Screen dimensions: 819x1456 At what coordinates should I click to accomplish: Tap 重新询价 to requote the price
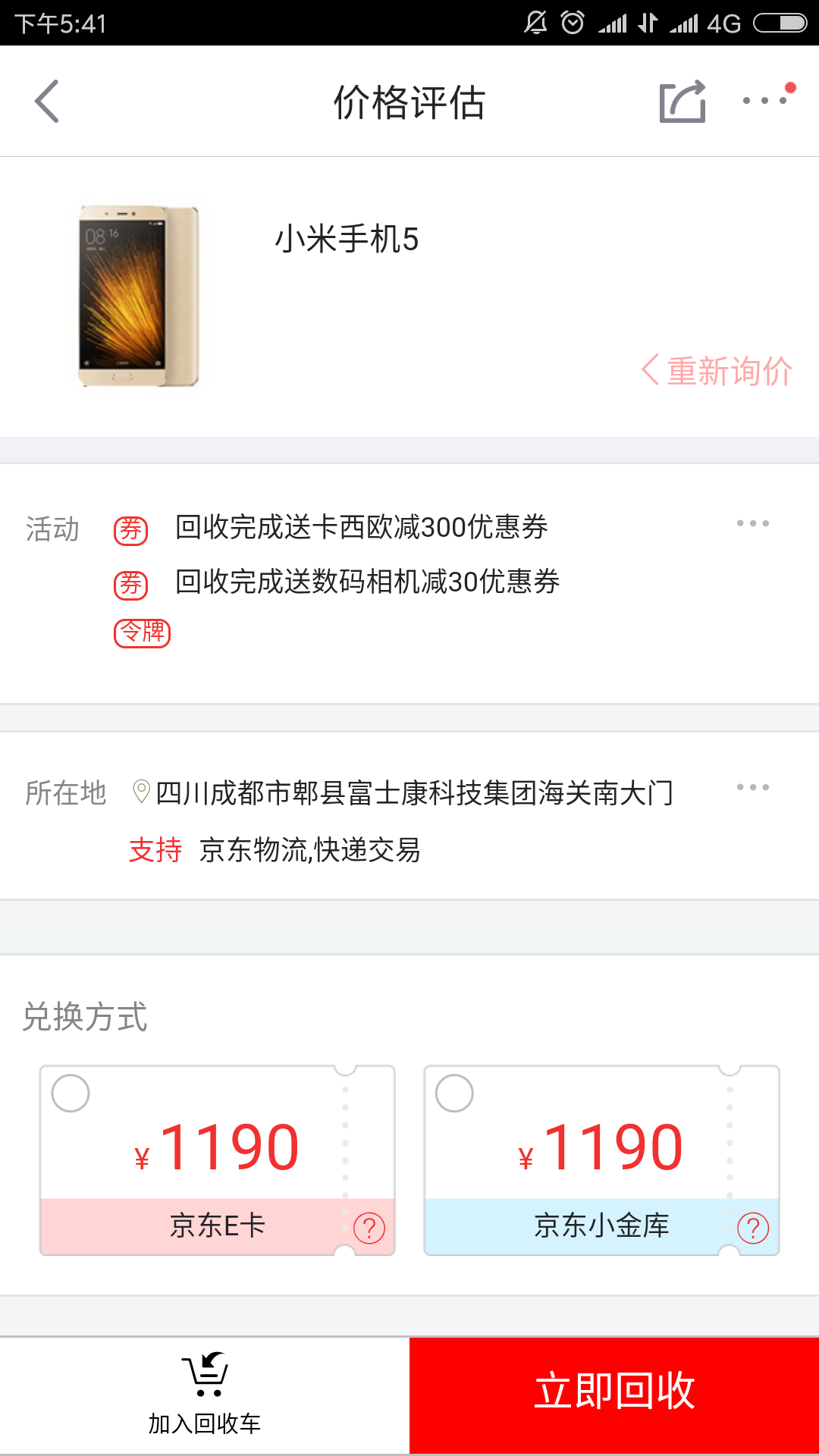coord(717,370)
